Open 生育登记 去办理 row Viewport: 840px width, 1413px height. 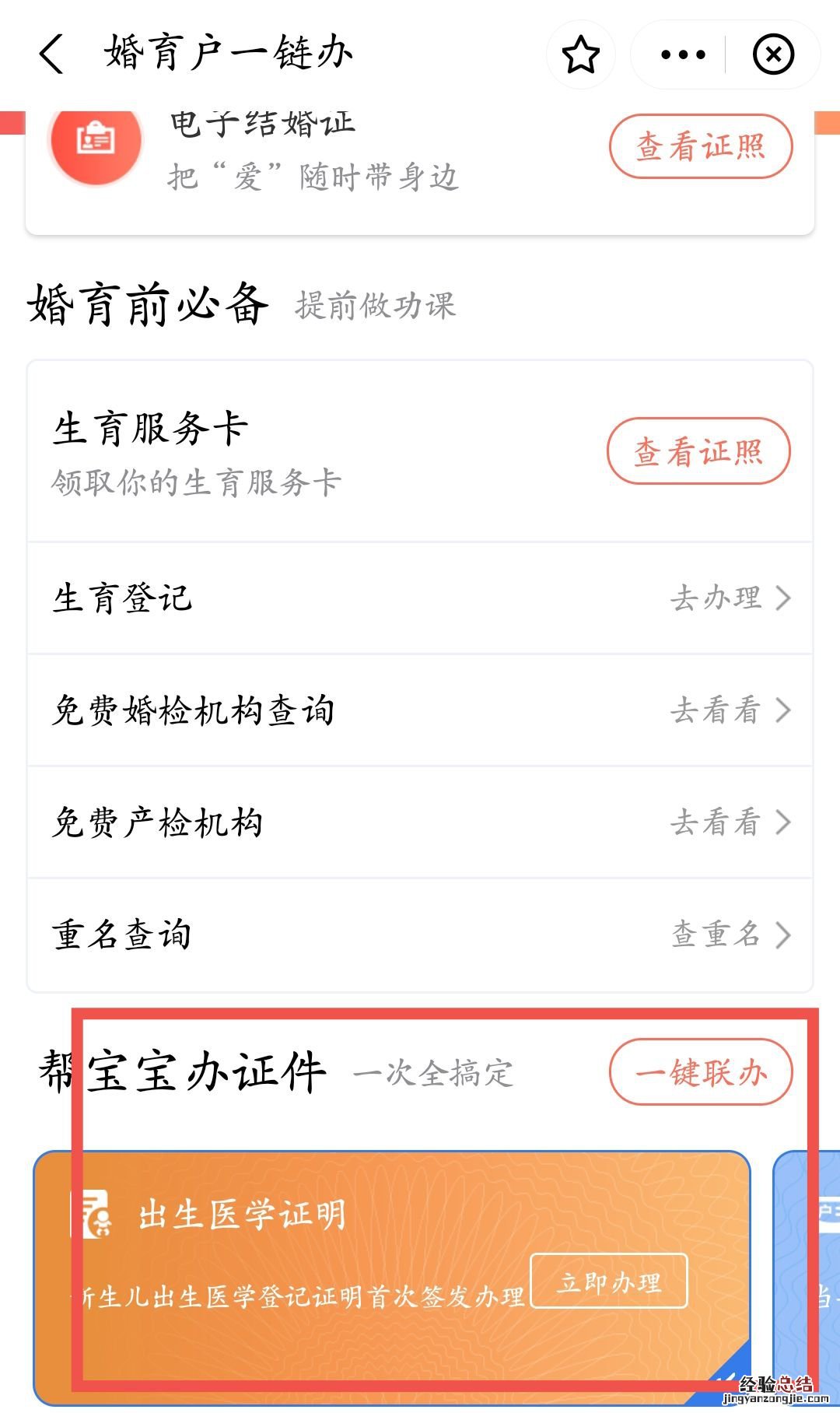click(x=420, y=598)
